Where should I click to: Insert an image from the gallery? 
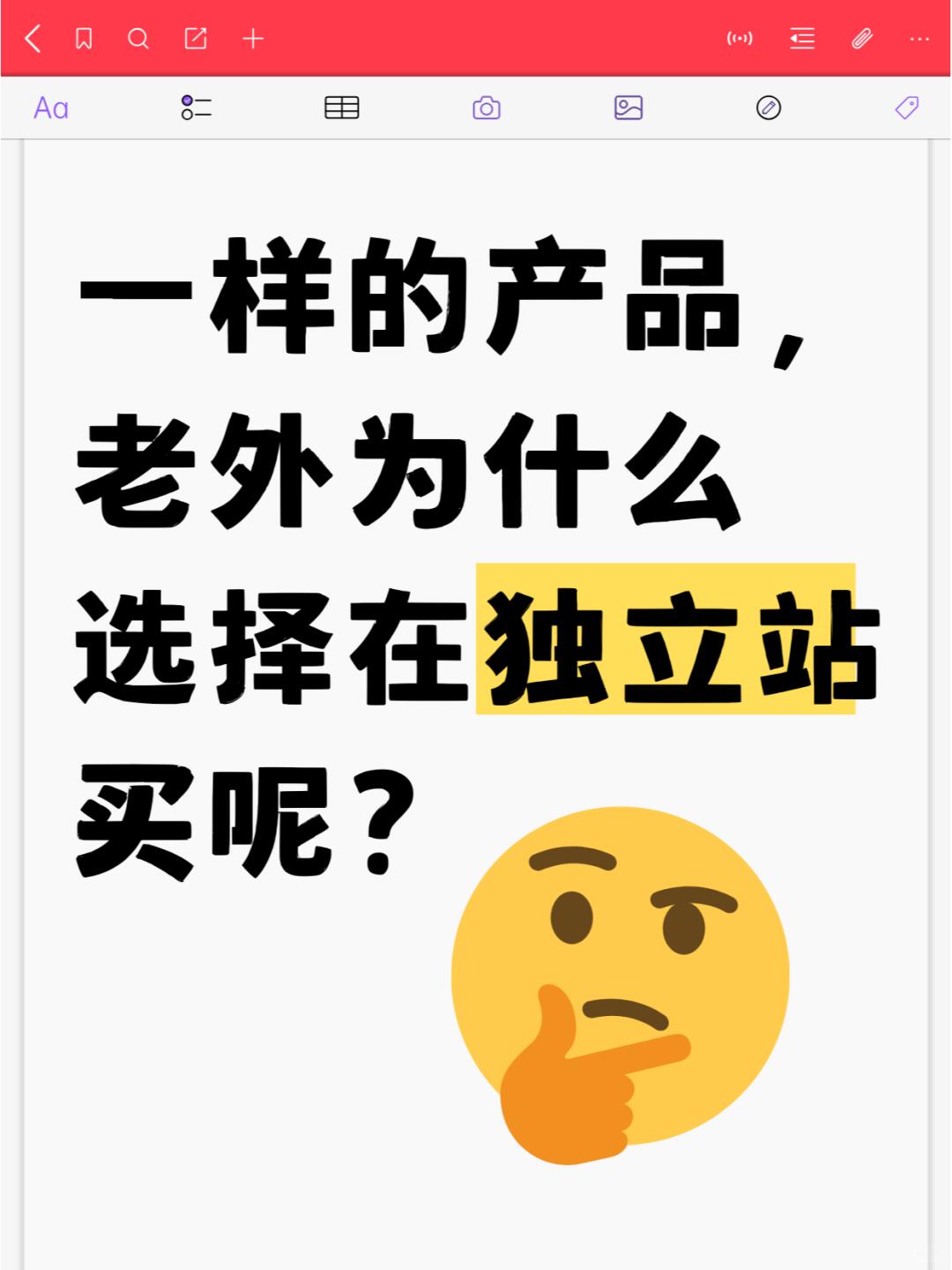[628, 108]
